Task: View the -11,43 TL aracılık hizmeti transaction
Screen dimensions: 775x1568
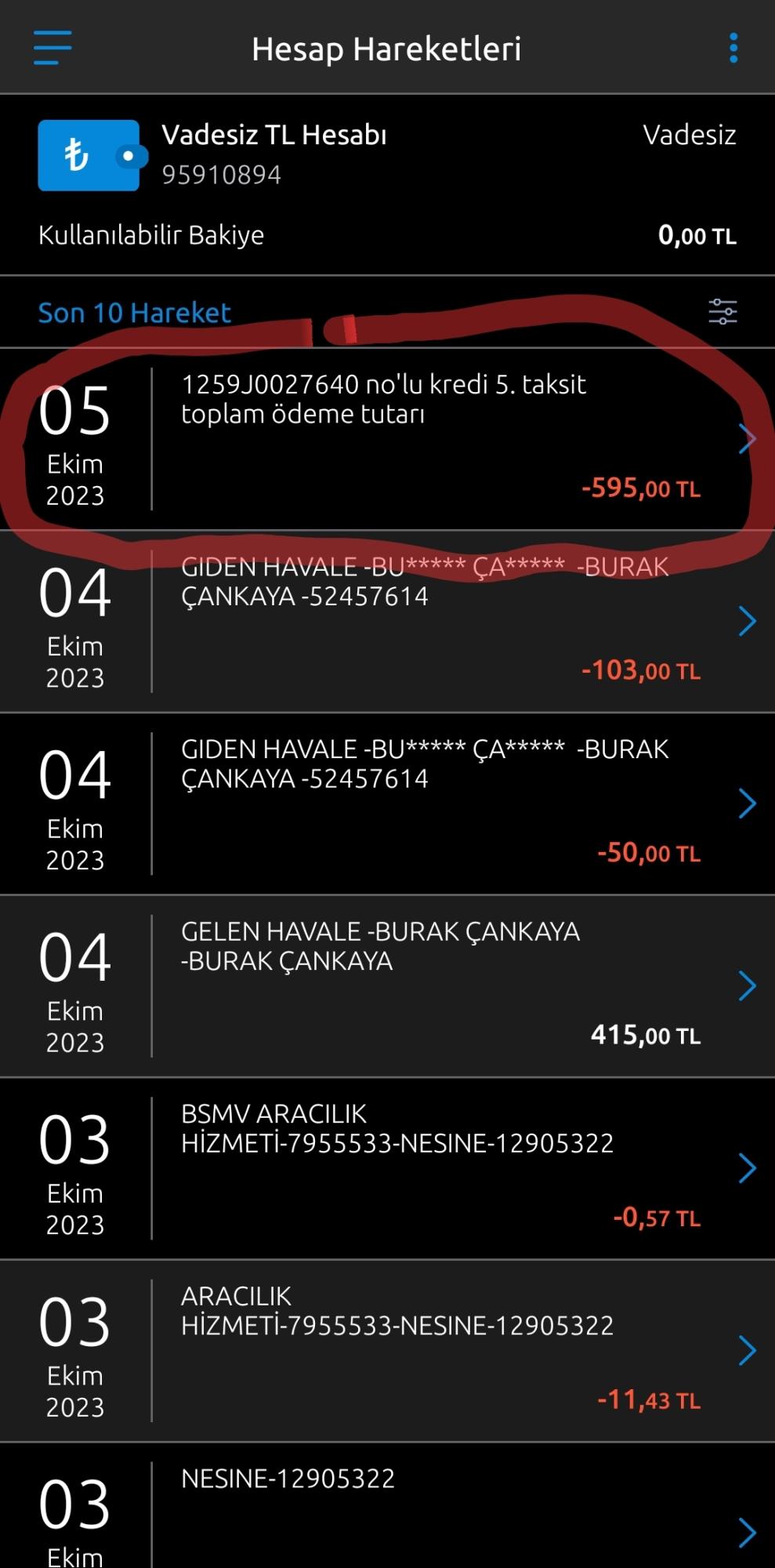Action: (439, 1351)
